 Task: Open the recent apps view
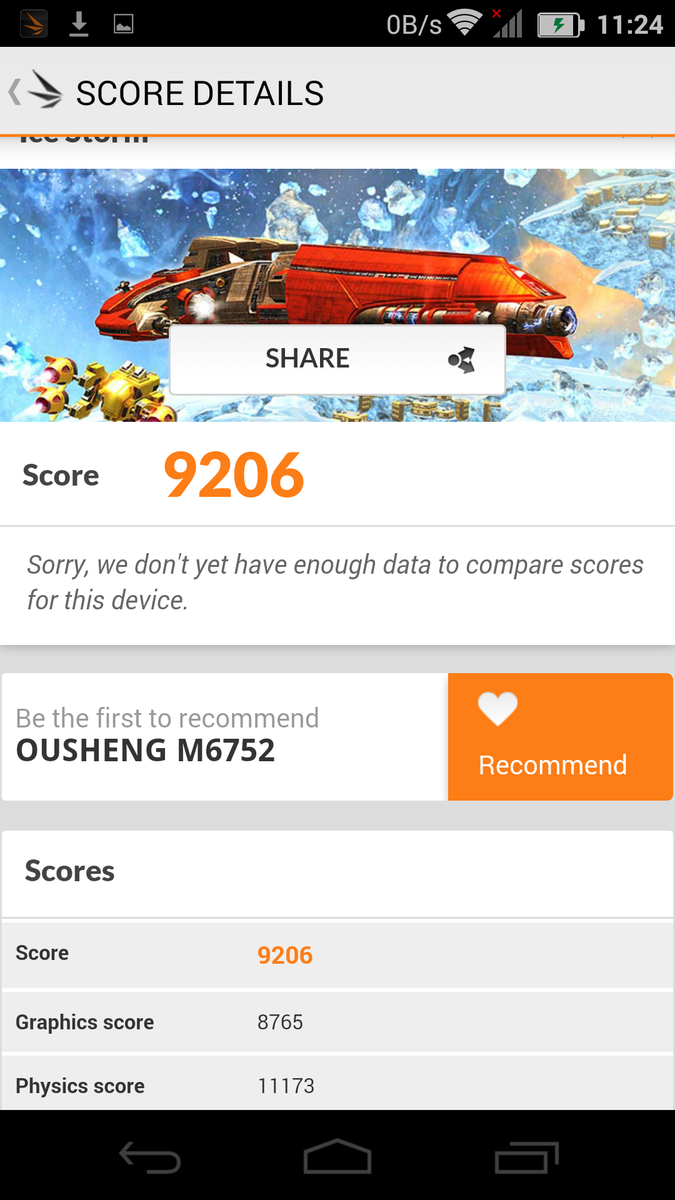point(526,1158)
